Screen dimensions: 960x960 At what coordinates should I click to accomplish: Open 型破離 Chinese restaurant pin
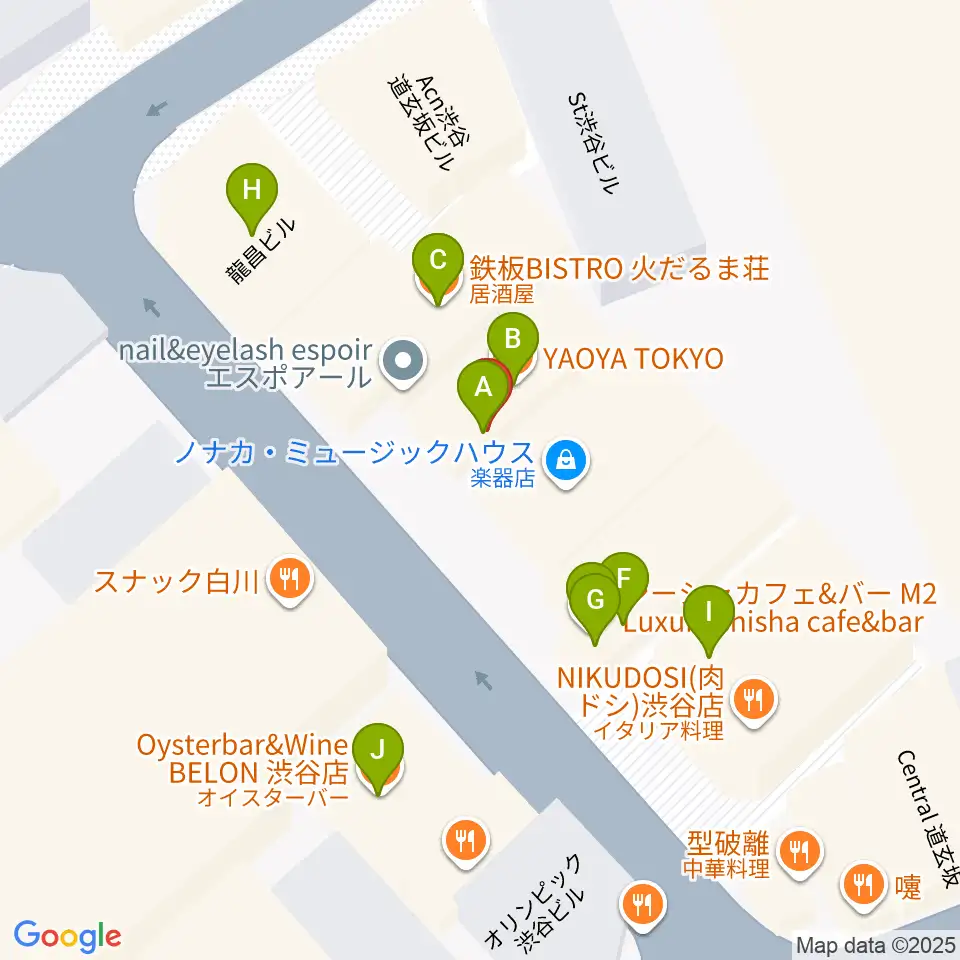click(799, 851)
